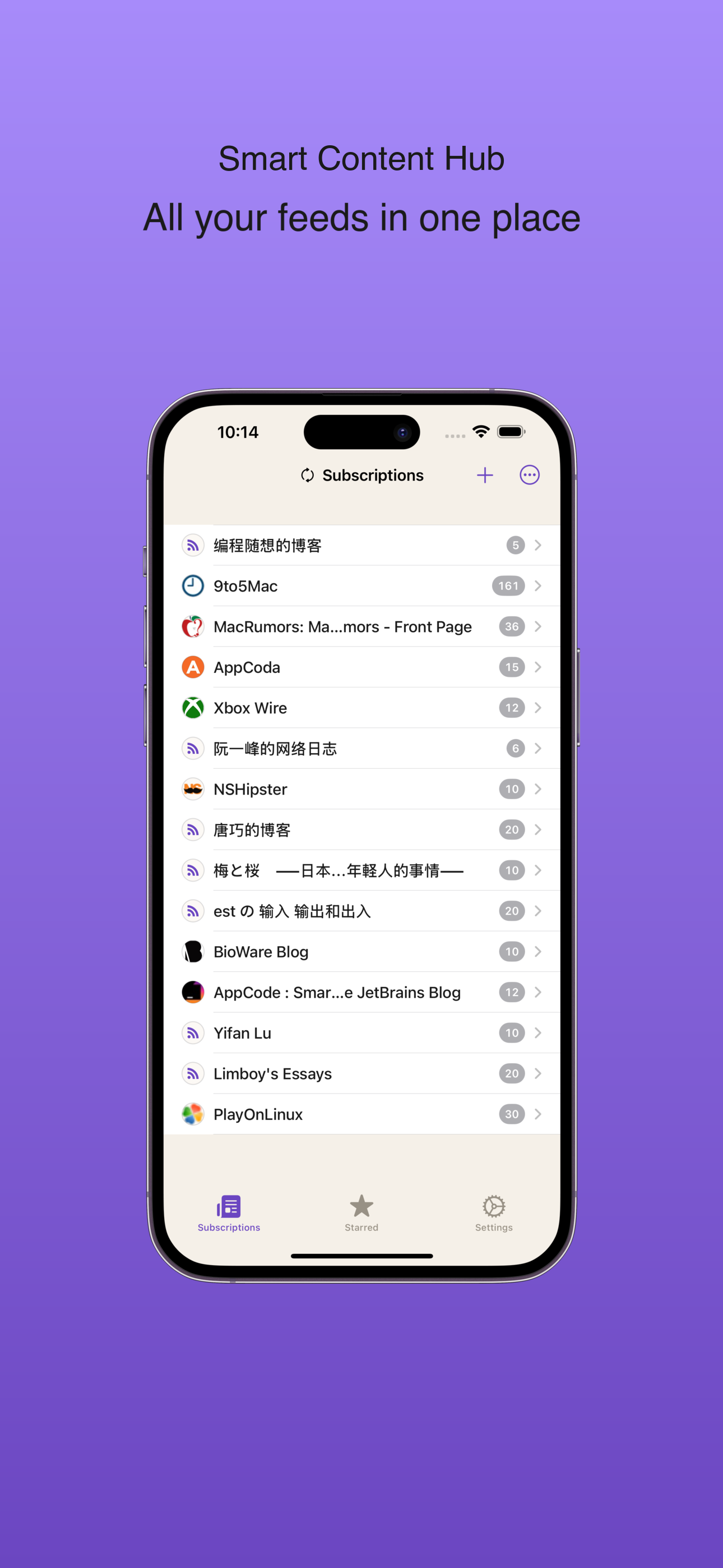This screenshot has height=1568, width=723.
Task: Open the ellipsis options menu
Action: pyautogui.click(x=530, y=475)
